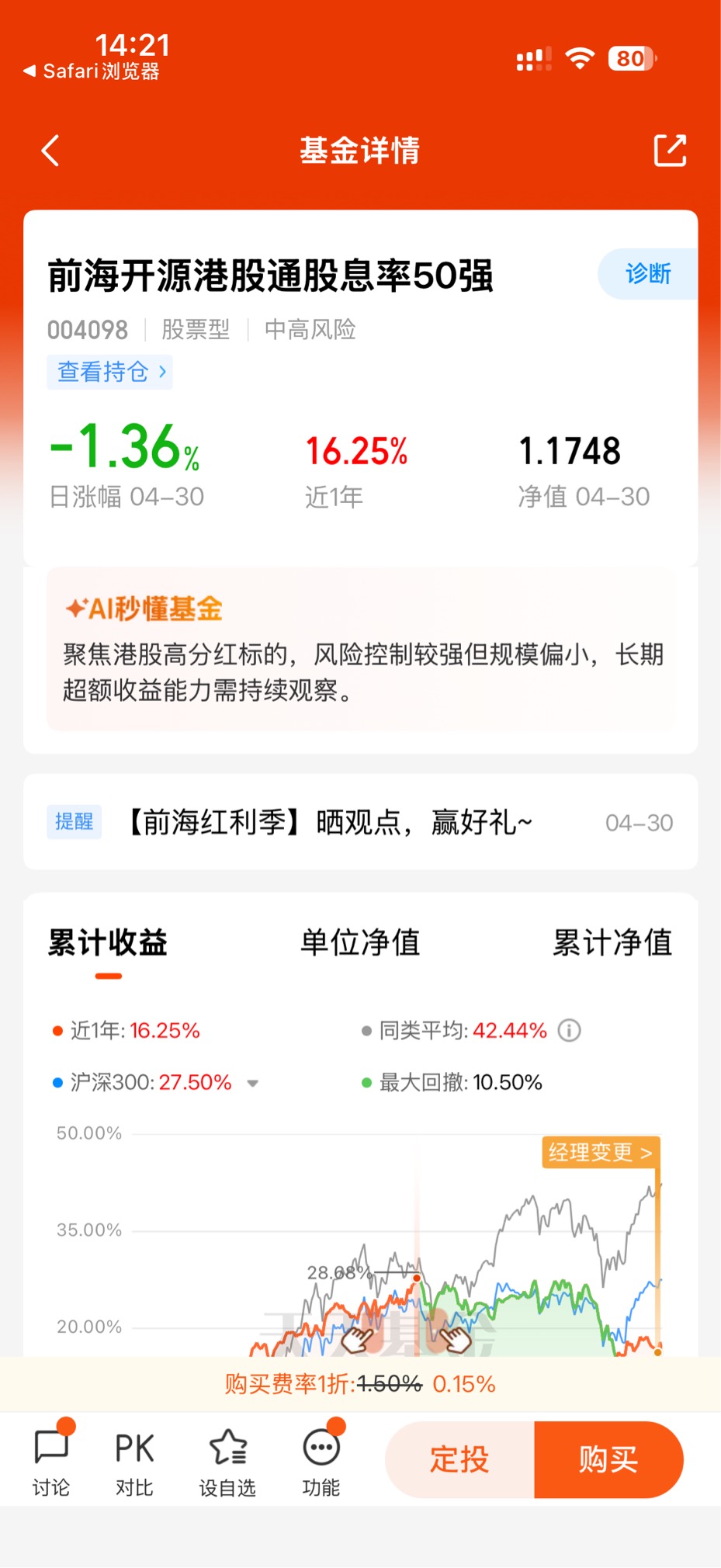Show info about 同类平均
Image resolution: width=721 pixels, height=1568 pixels.
[x=570, y=1031]
